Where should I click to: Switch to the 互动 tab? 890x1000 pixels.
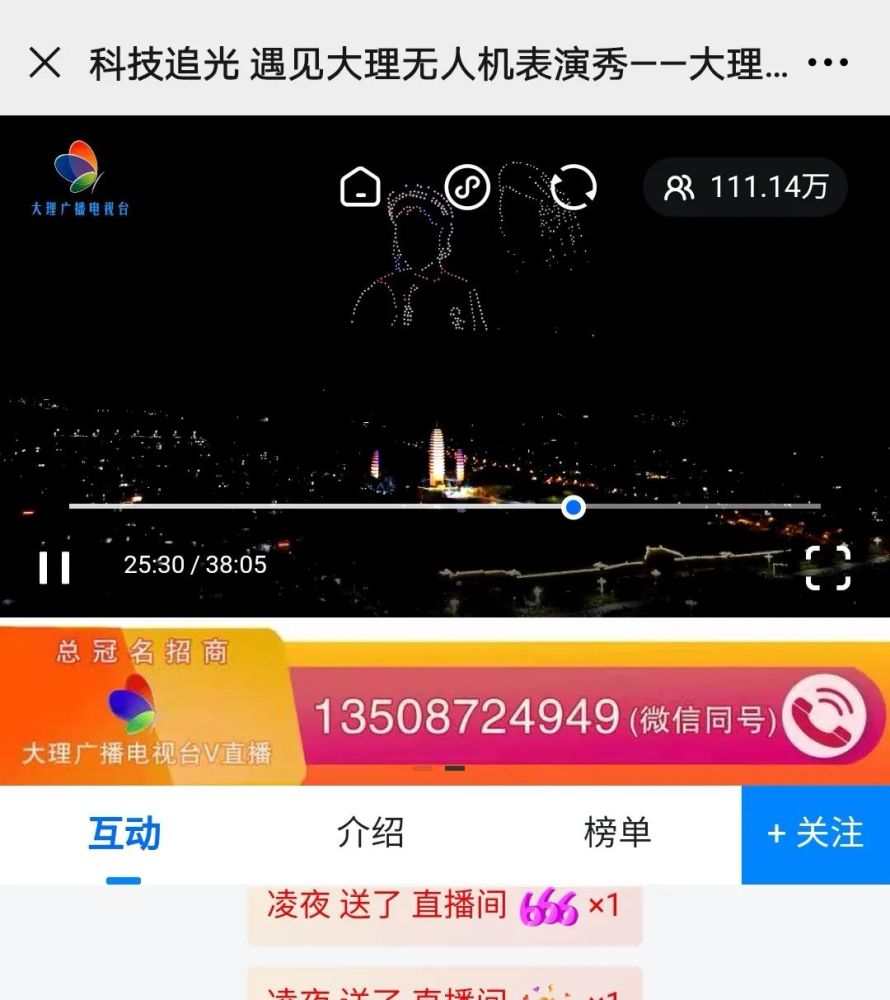tap(124, 833)
